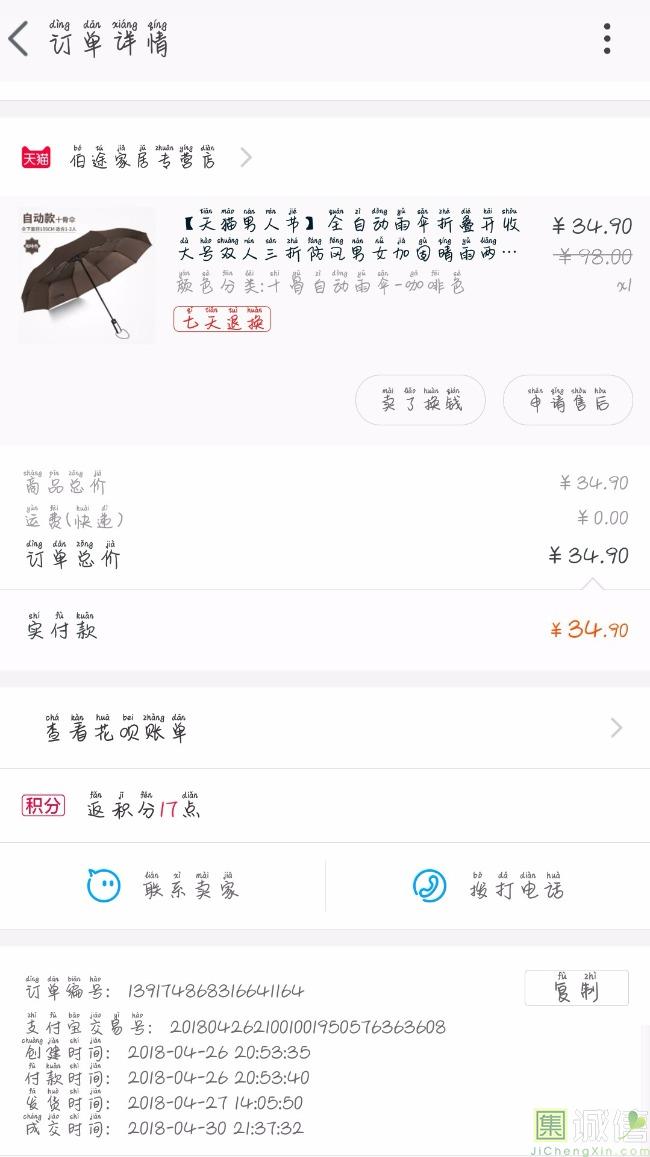Open the 佰途家居专营店 store page

140,158
